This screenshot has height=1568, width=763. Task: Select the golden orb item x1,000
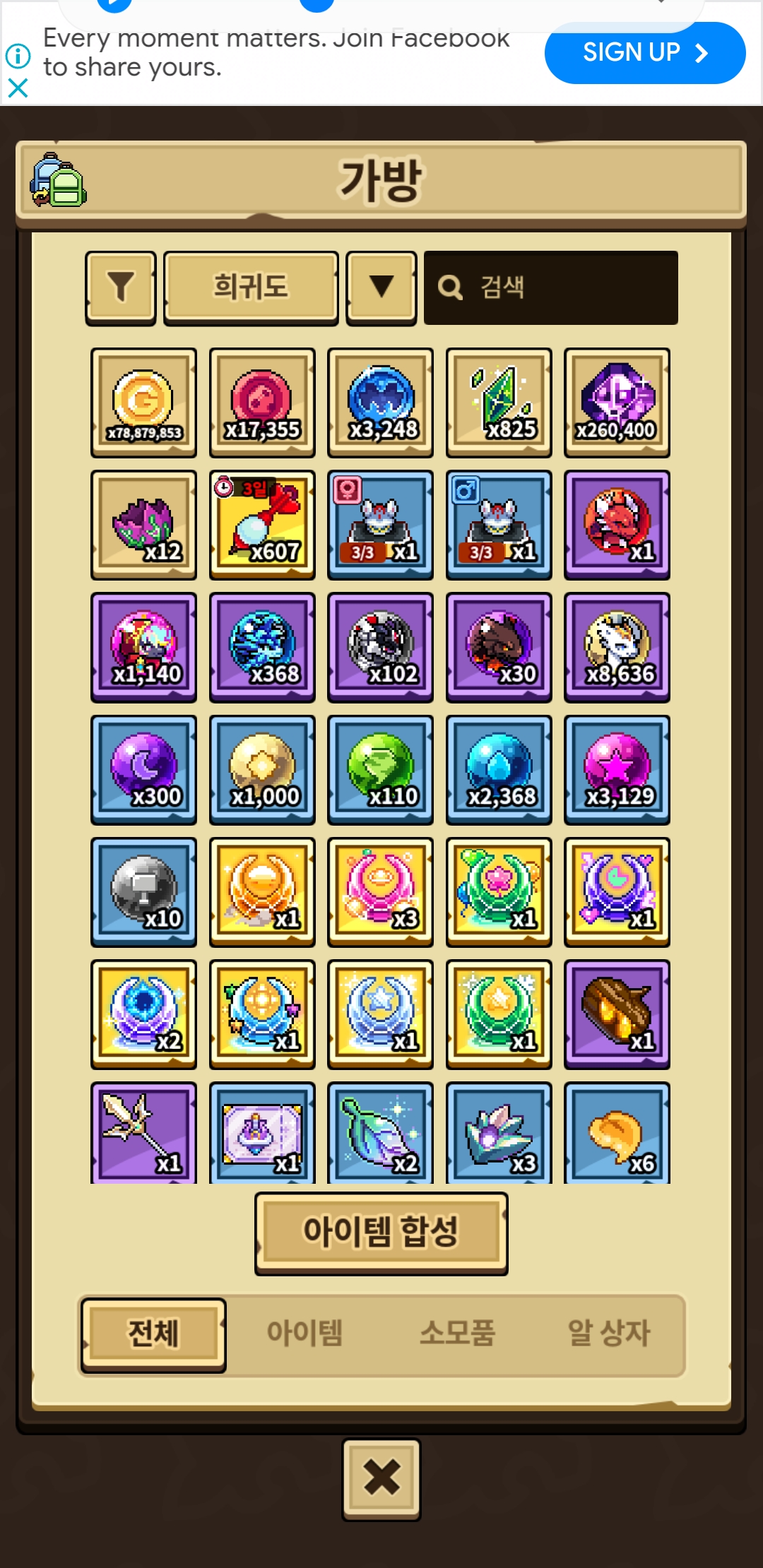[262, 770]
